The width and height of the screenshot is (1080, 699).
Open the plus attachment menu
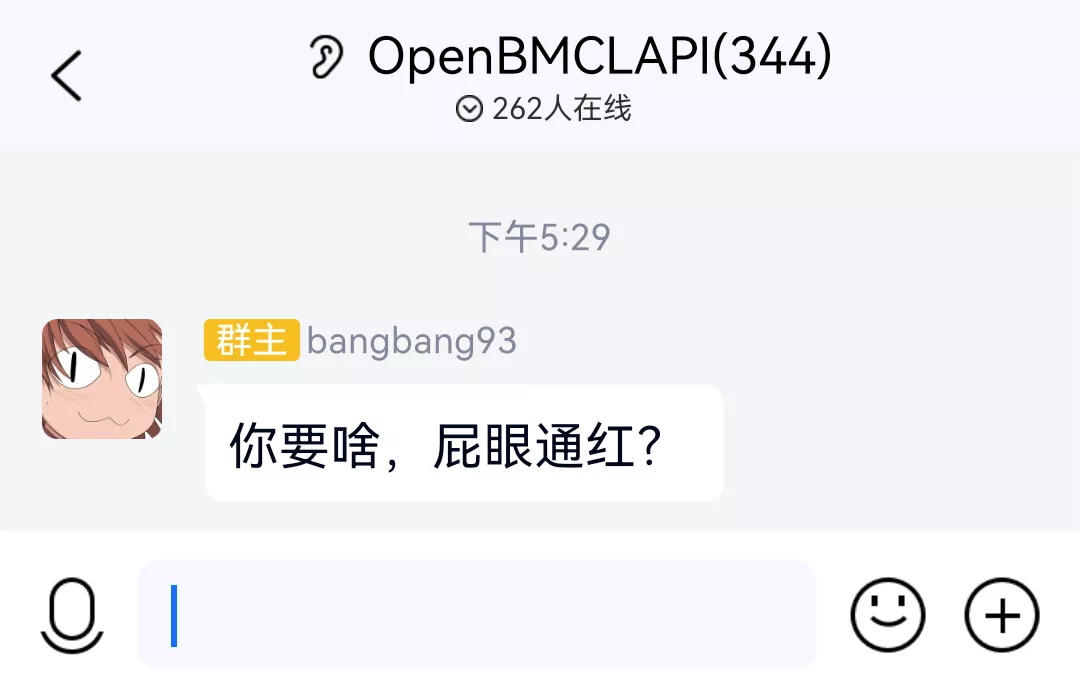click(1002, 615)
